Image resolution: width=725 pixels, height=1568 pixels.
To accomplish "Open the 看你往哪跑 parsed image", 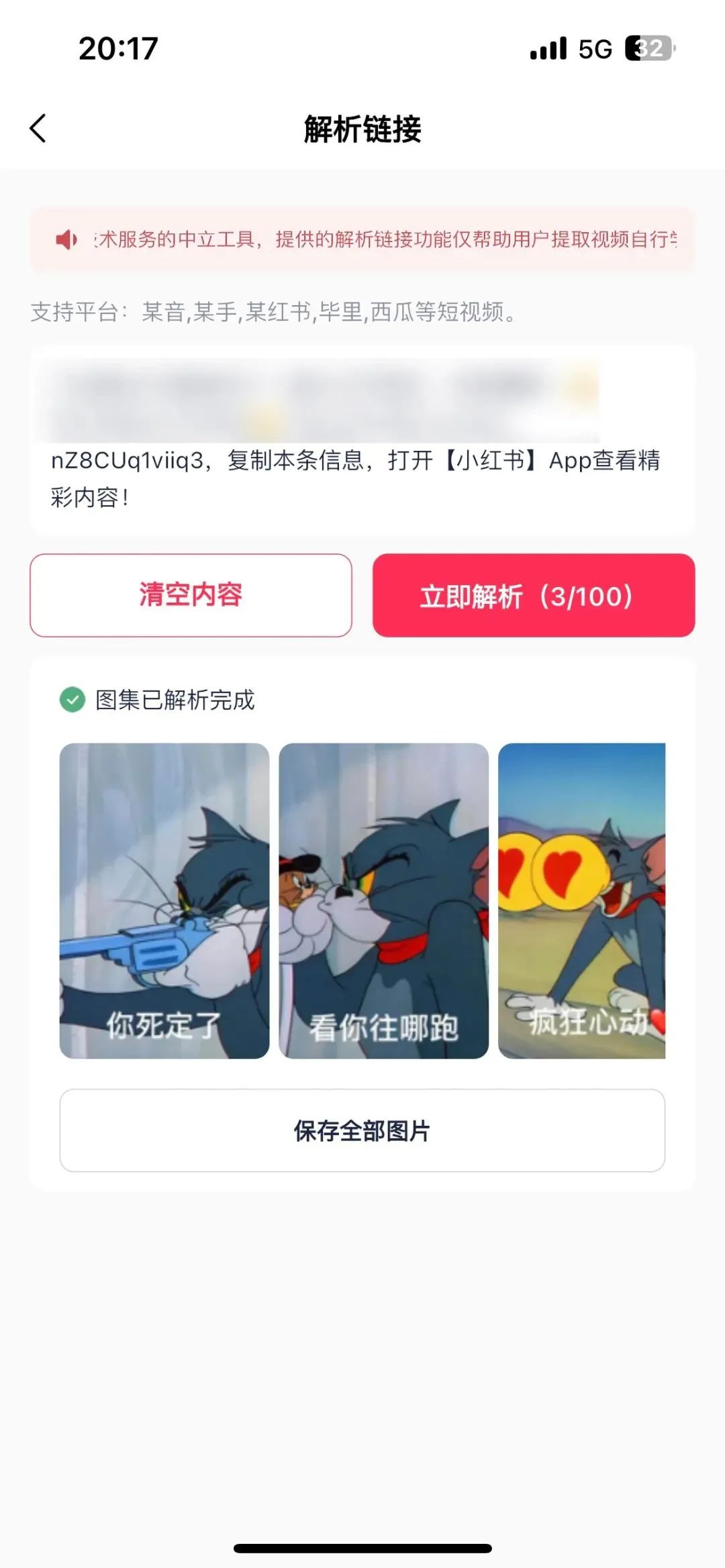I will pos(383,900).
